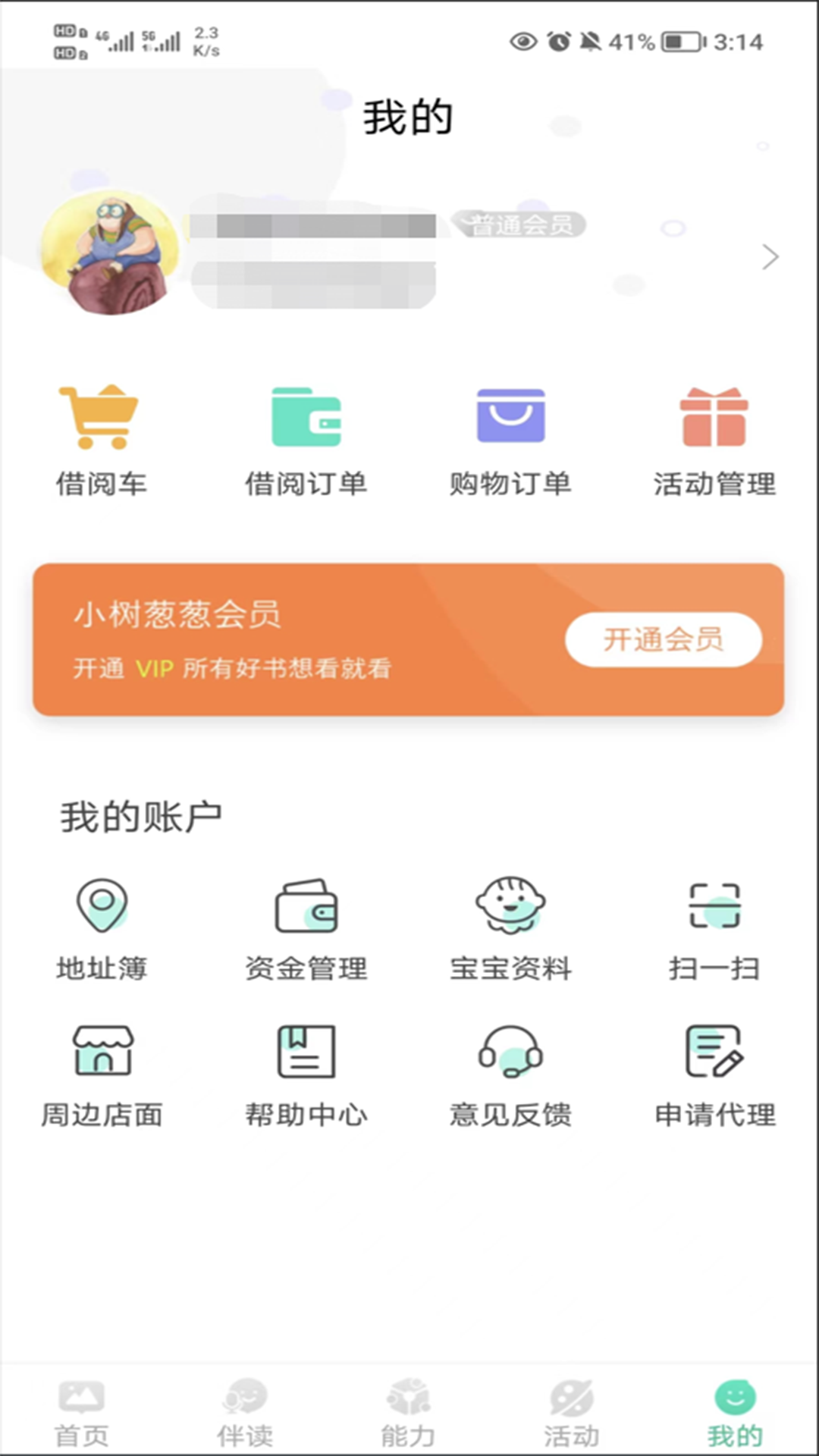This screenshot has height=1456, width=819.
Task: Expand profile details via right chevron
Action: pos(770,256)
